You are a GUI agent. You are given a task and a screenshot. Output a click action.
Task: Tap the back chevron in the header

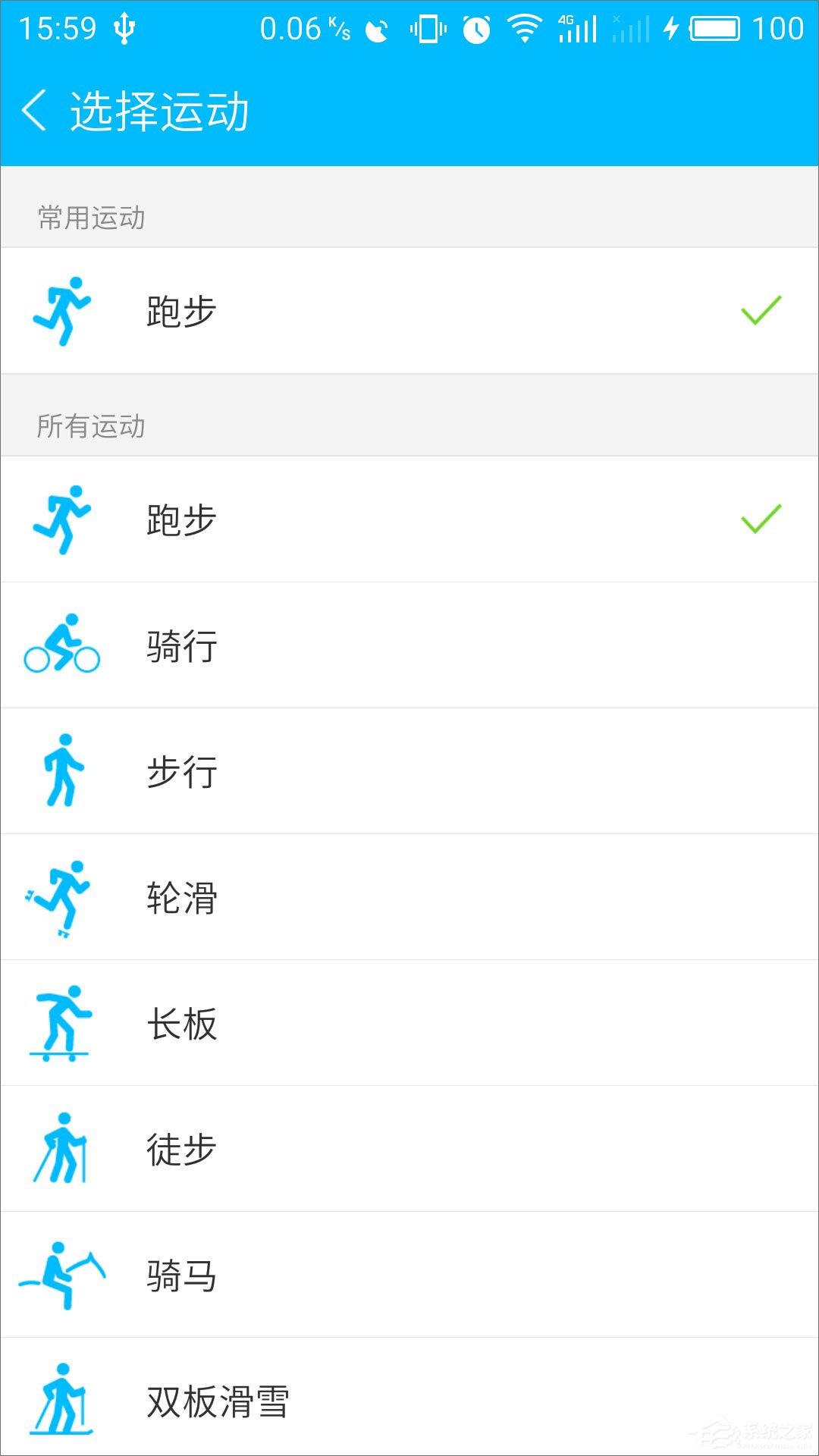tap(36, 111)
